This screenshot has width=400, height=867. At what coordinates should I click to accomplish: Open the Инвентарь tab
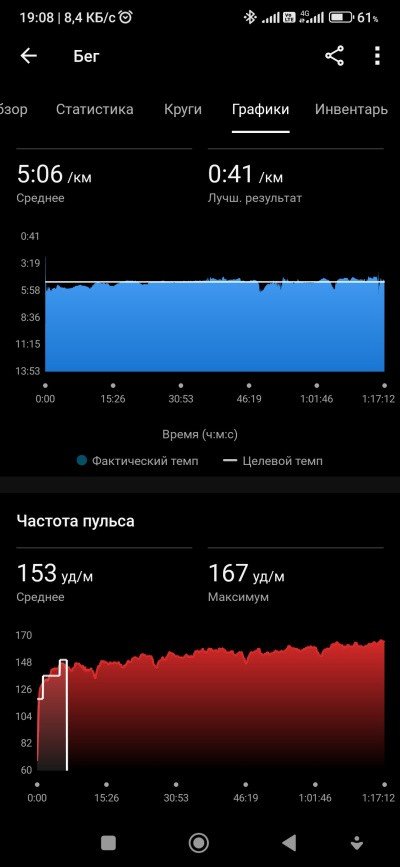pyautogui.click(x=351, y=109)
